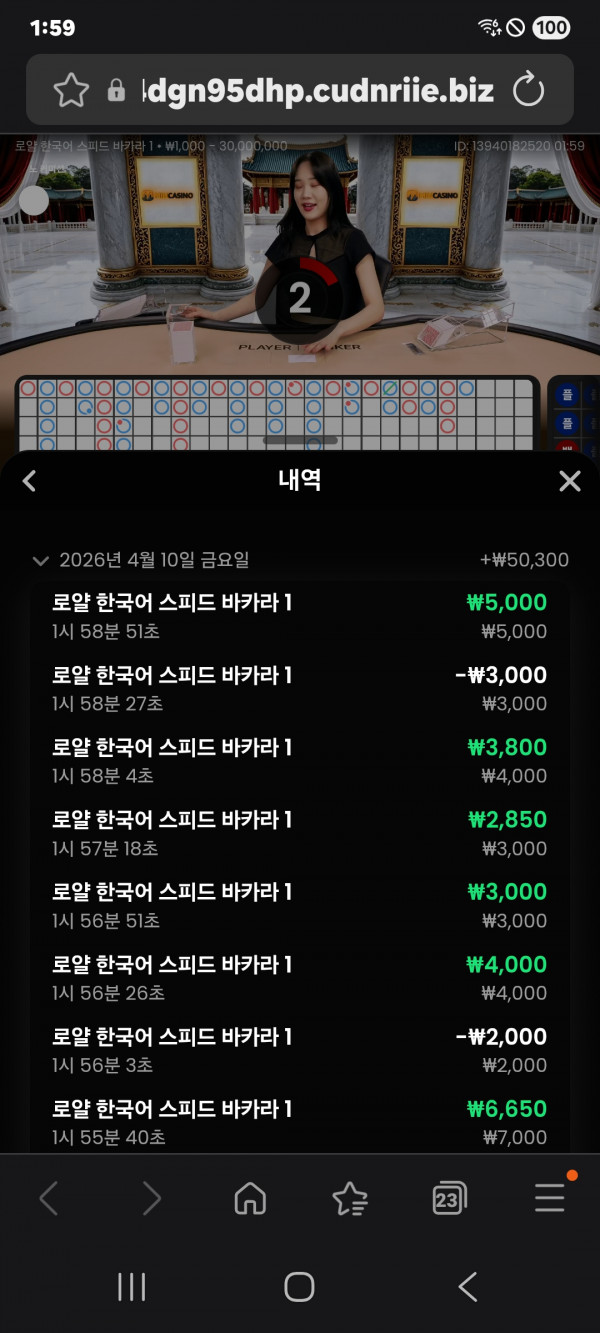This screenshot has height=1333, width=600.
Task: Open the browser home page
Action: 250,1197
